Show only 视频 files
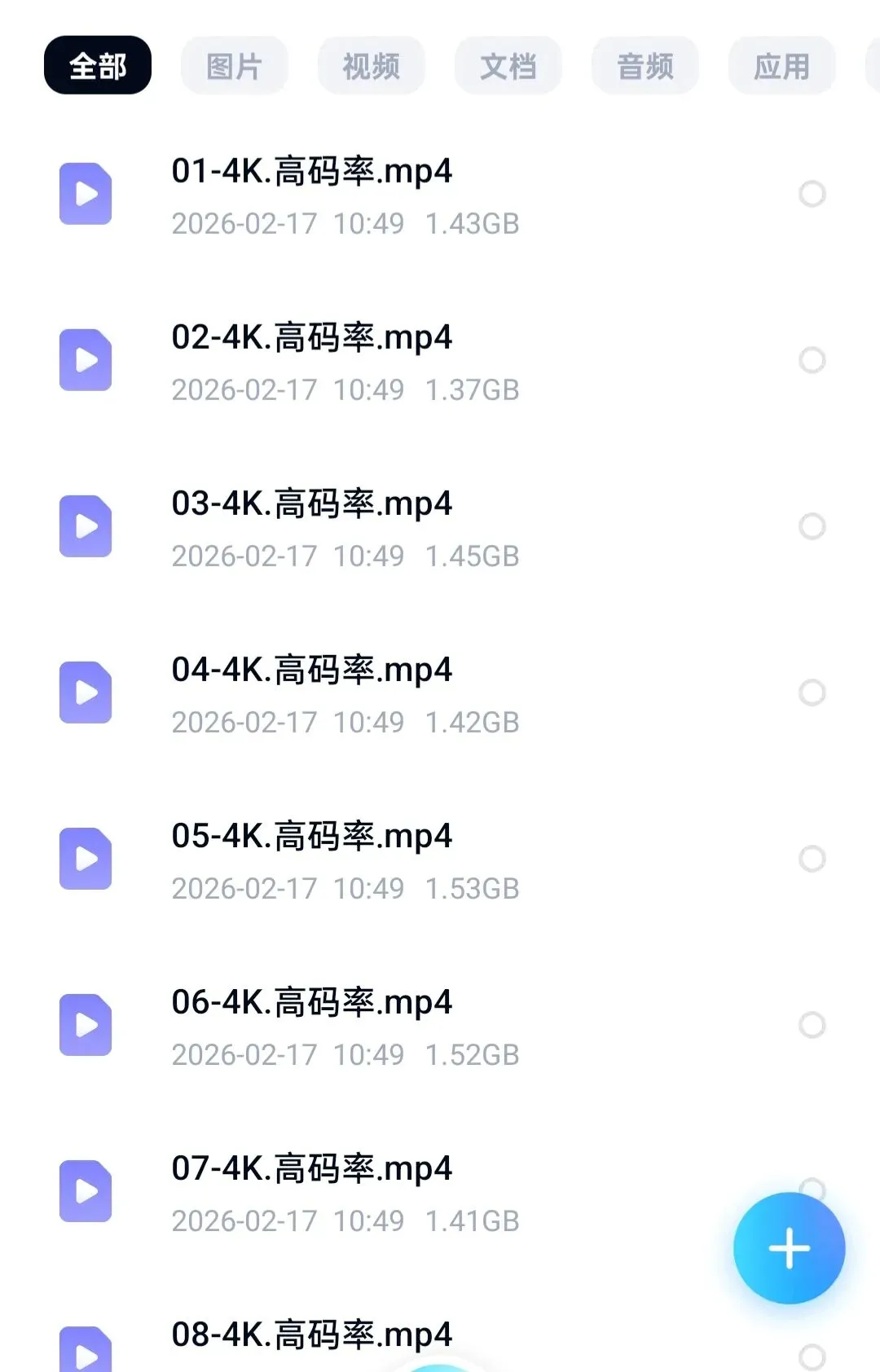The width and height of the screenshot is (880, 1372). [371, 65]
